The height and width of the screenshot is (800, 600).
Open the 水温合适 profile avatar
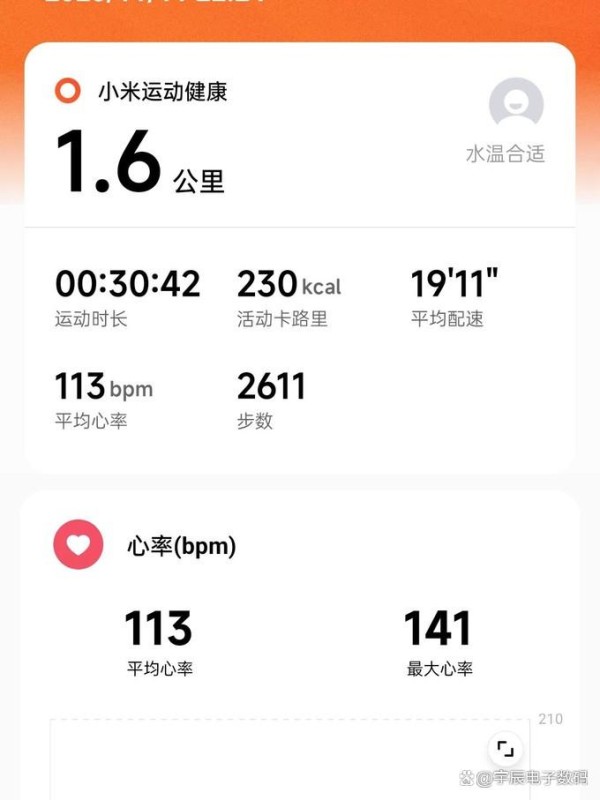tap(516, 105)
